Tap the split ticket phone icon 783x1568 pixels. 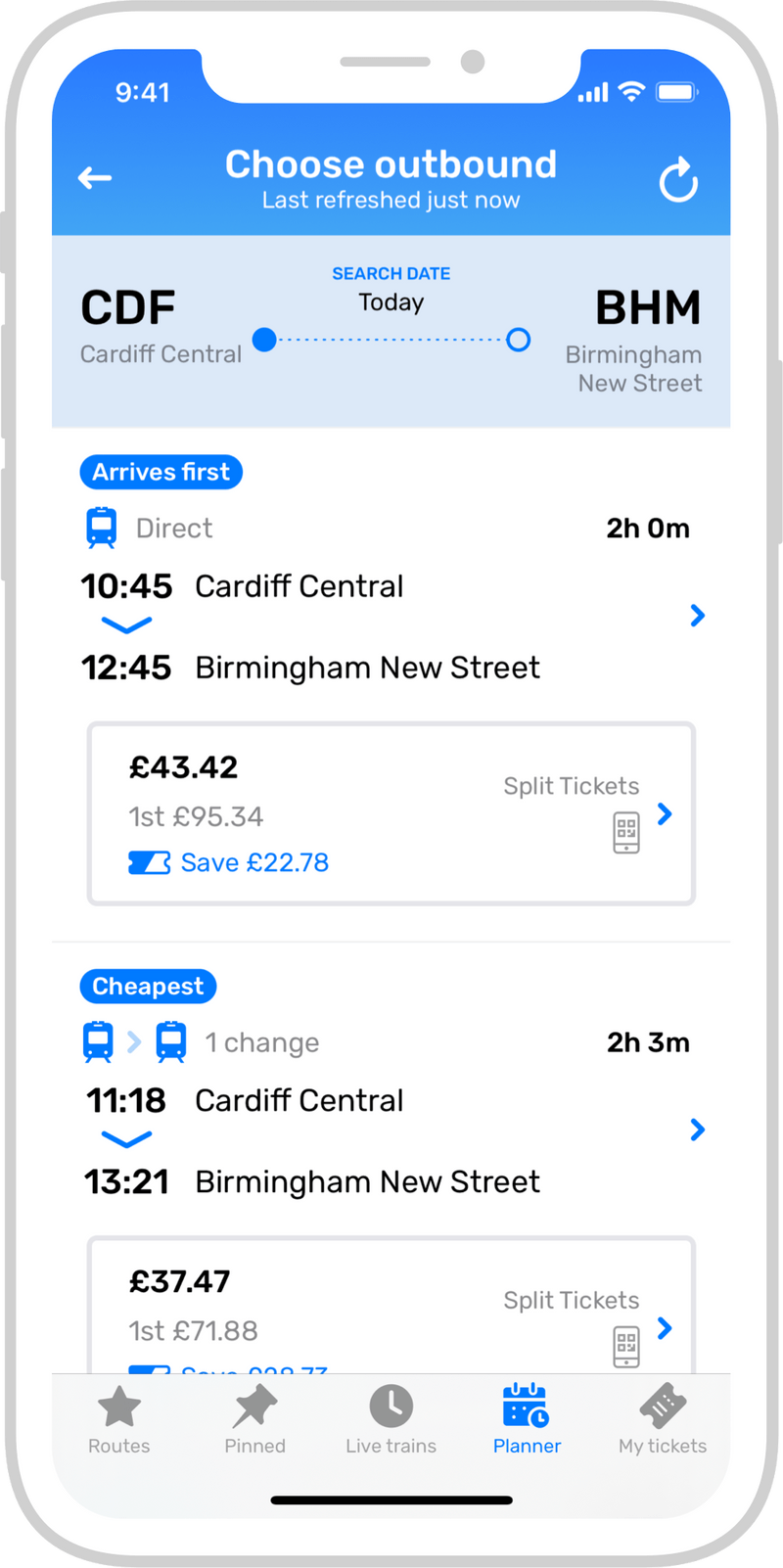(x=625, y=831)
